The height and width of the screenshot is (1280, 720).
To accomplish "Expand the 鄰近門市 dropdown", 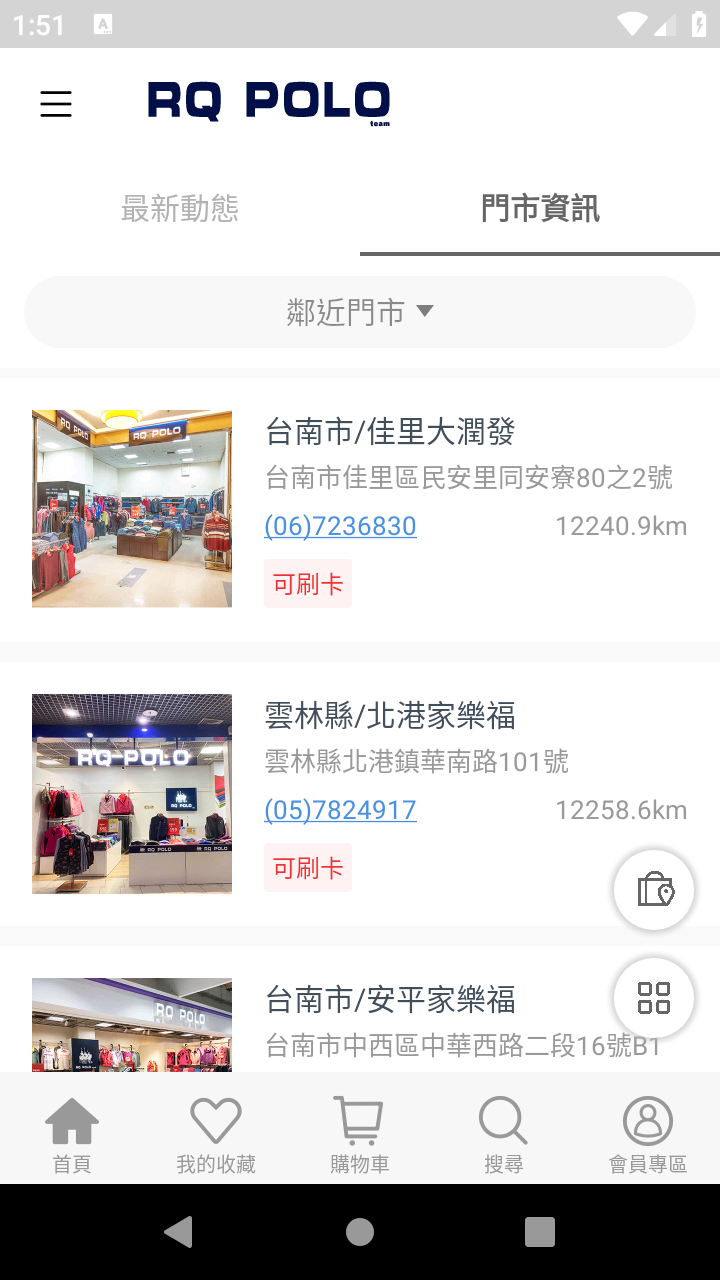I will click(360, 312).
